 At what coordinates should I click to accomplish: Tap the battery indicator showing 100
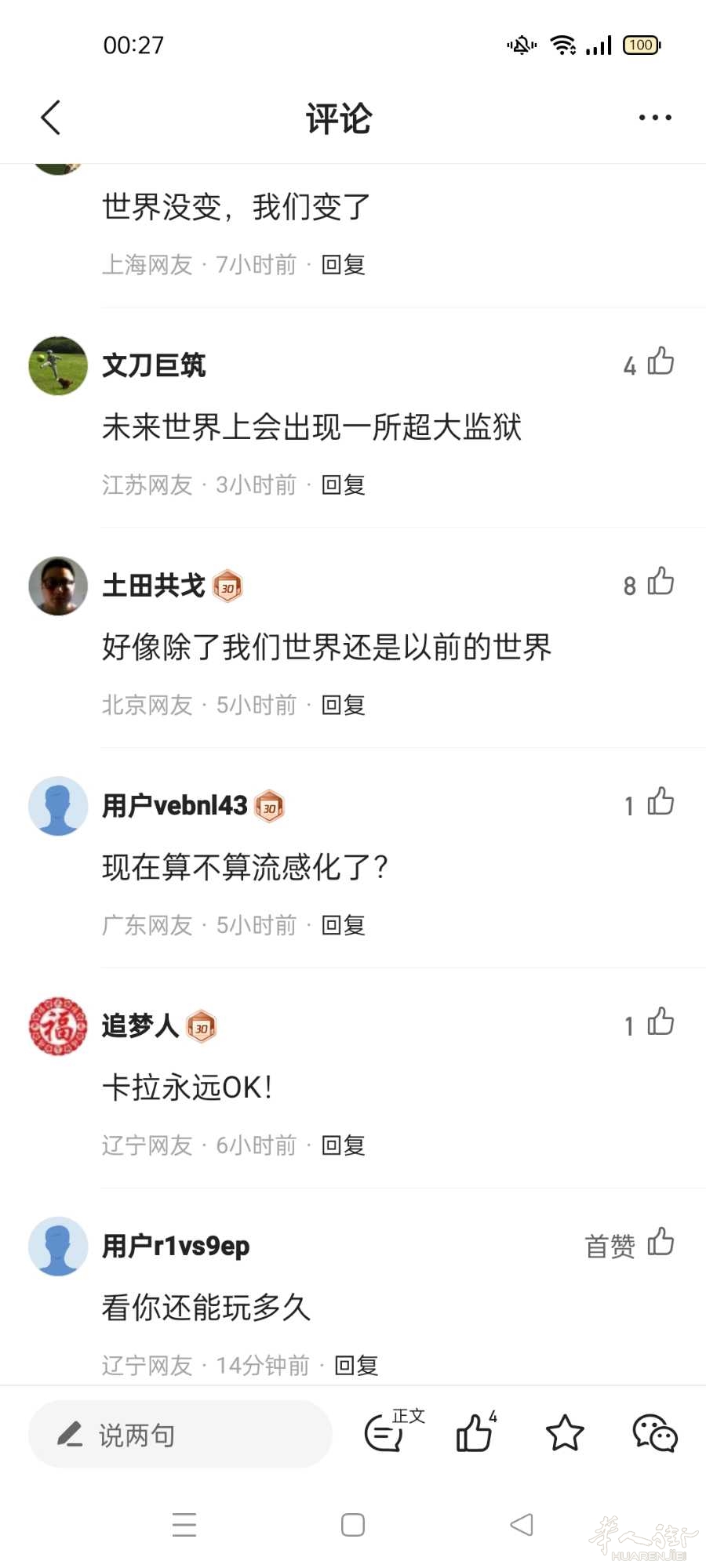(x=639, y=45)
